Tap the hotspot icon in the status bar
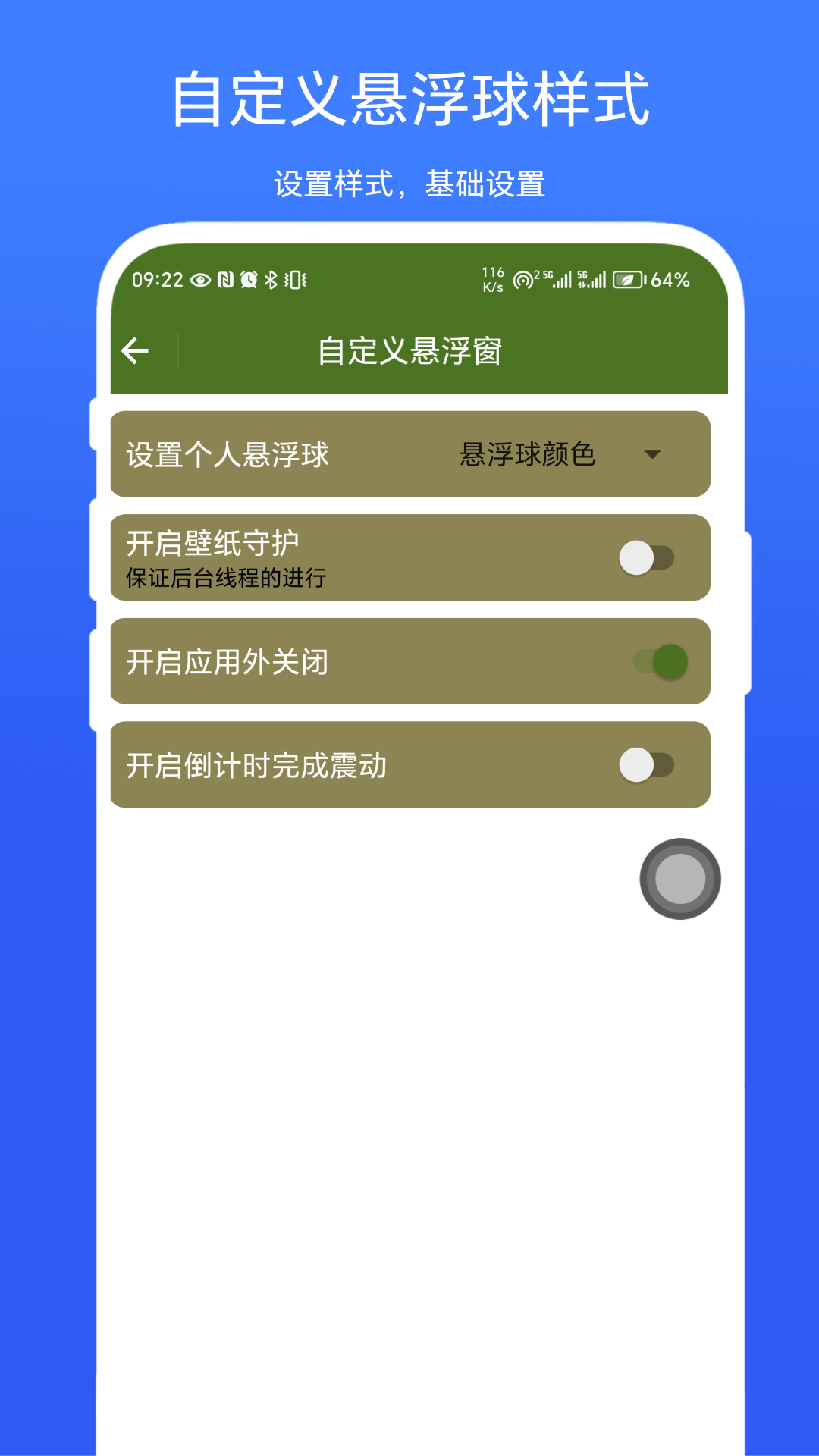This screenshot has height=1456, width=819. 525,281
